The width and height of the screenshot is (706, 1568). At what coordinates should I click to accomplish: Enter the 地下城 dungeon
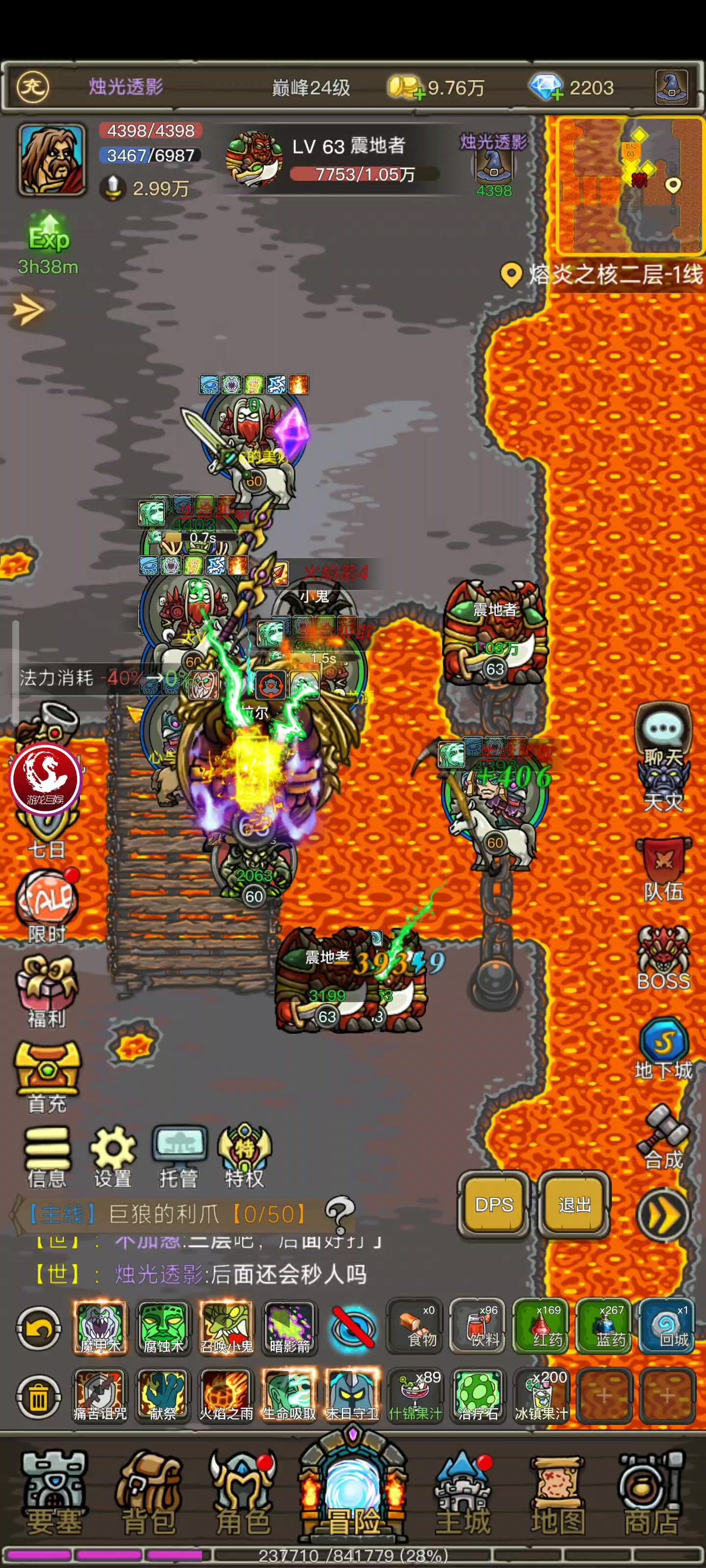point(663,1048)
